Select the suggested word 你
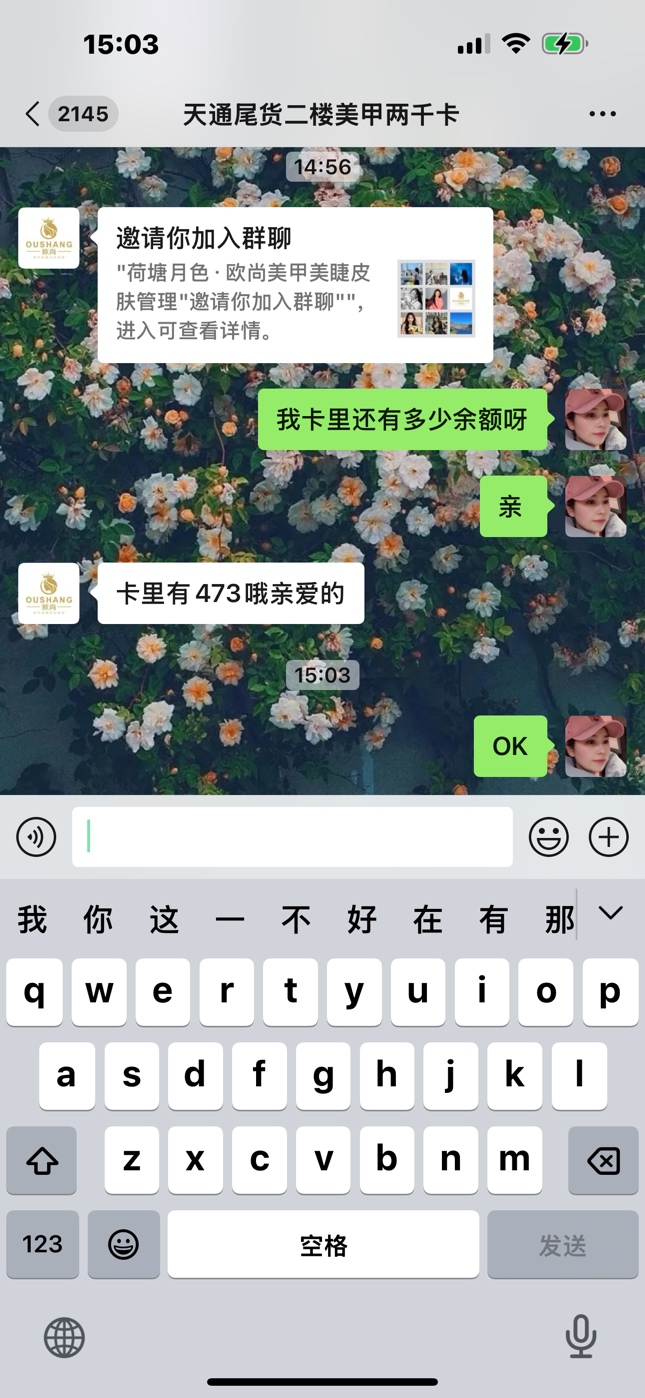The height and width of the screenshot is (1398, 645). coord(98,919)
